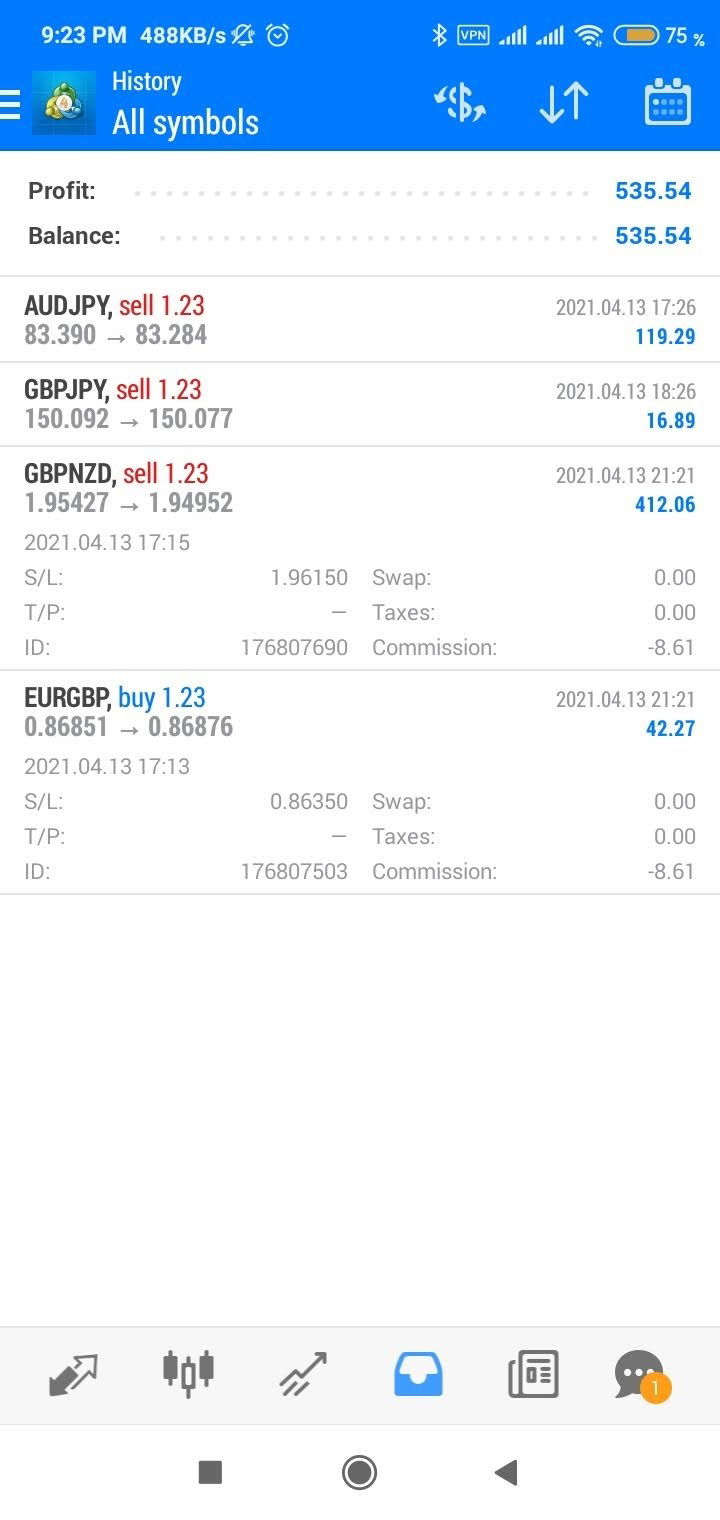Go back with system back button
The width and height of the screenshot is (720, 1520).
click(x=506, y=1472)
